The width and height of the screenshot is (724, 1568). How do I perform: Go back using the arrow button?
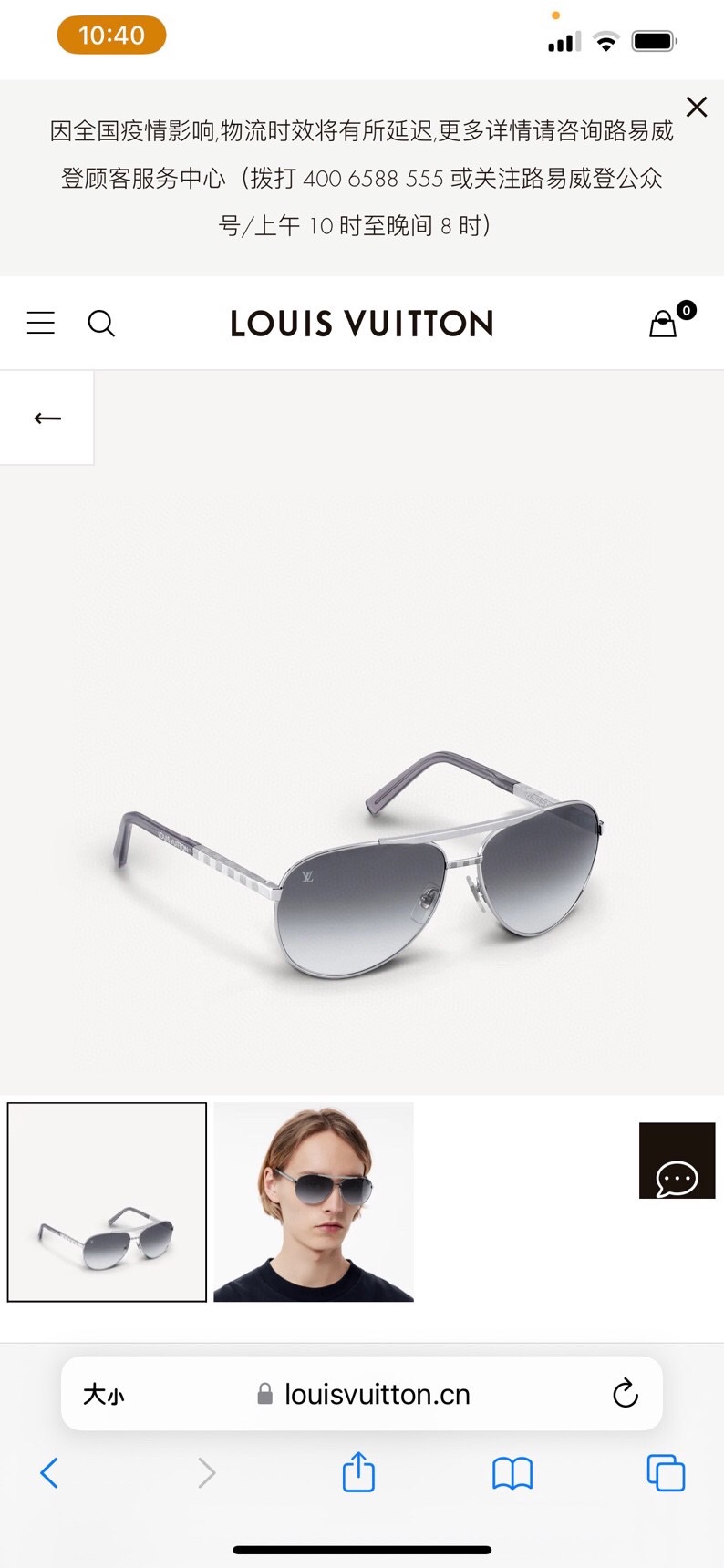[47, 418]
